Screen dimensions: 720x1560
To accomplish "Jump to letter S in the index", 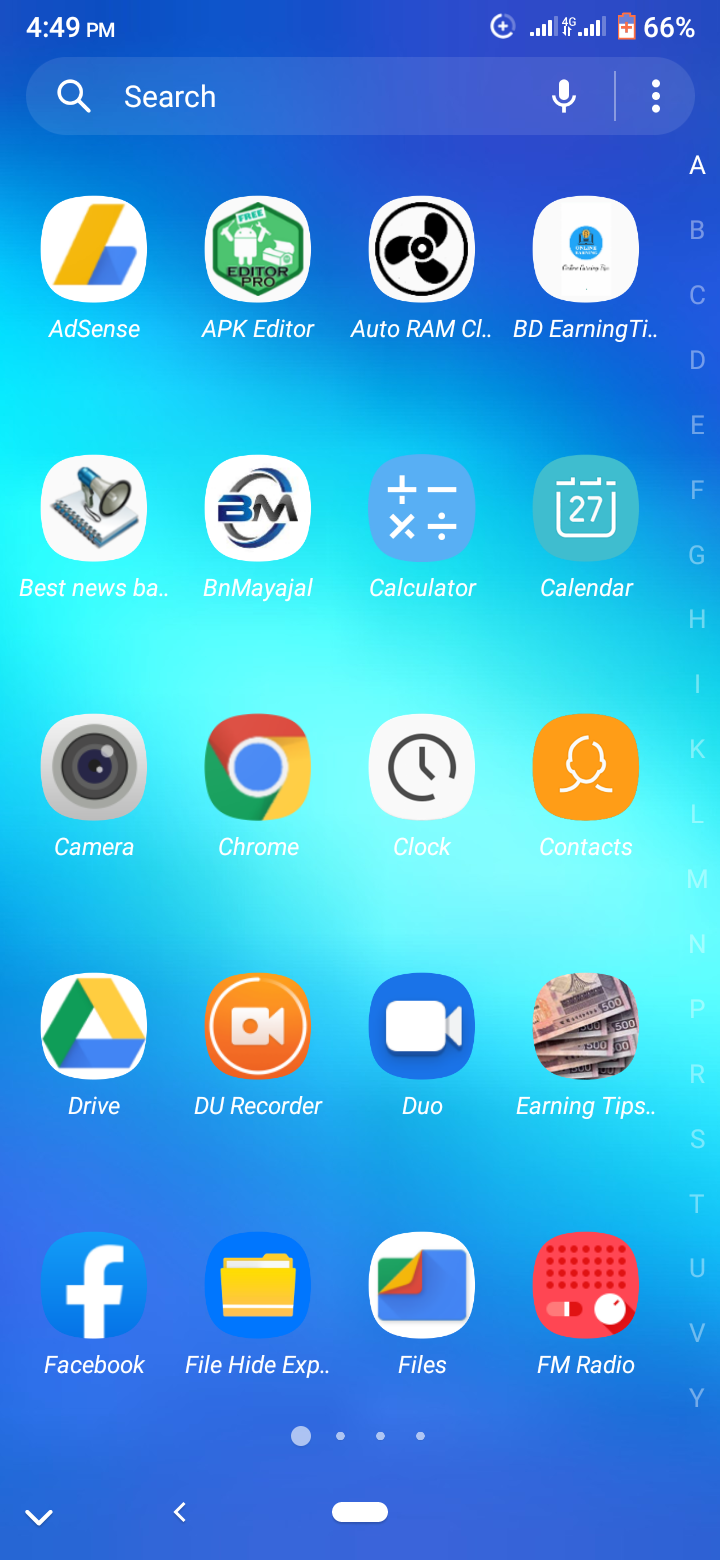I will click(697, 1139).
